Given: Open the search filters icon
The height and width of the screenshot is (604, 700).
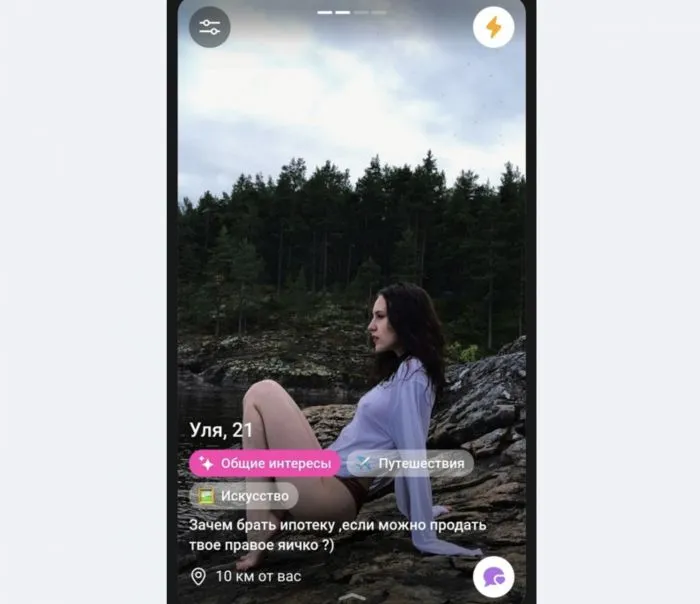Looking at the screenshot, I should coord(210,27).
